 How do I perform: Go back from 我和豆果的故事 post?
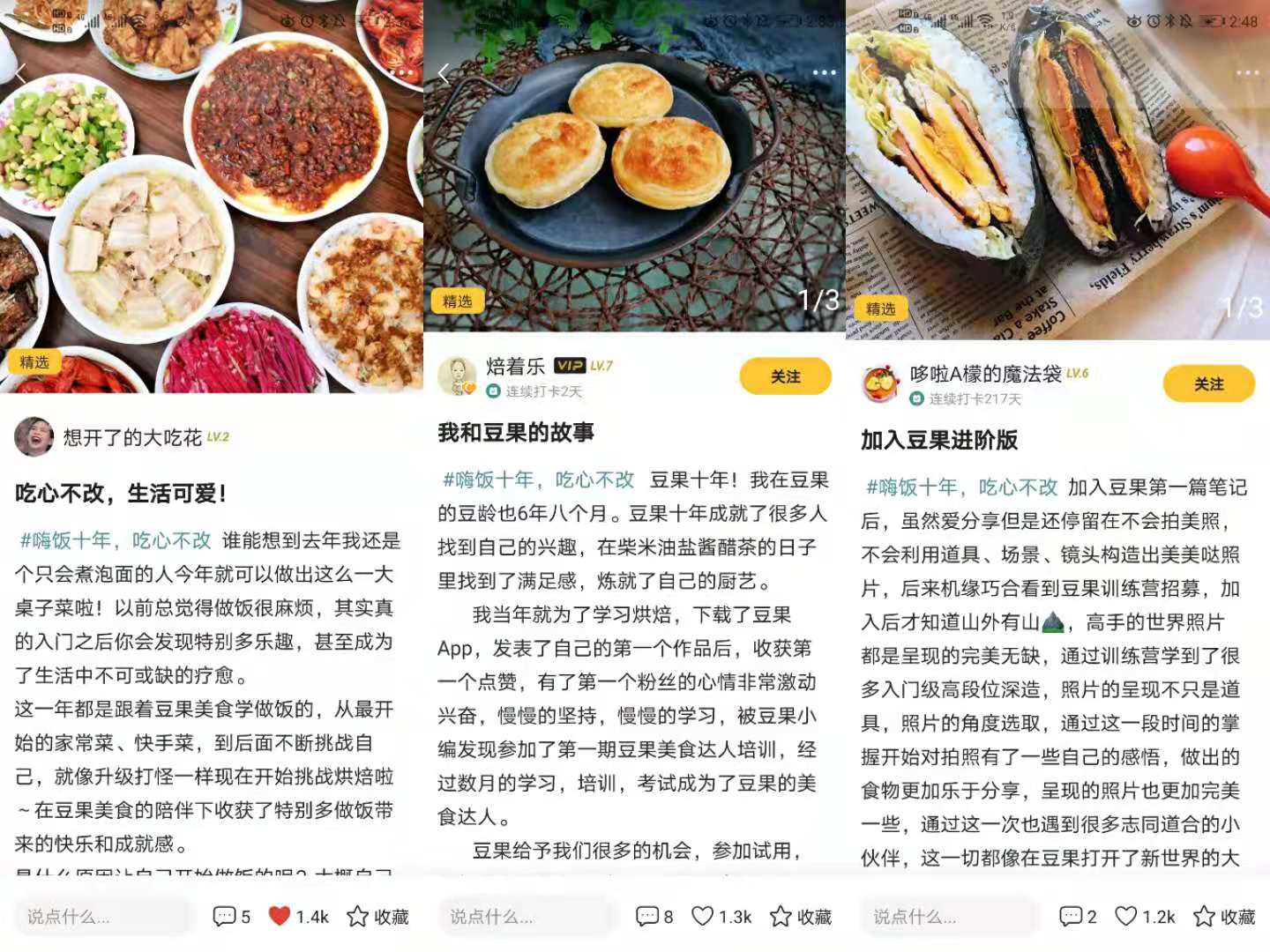point(444,73)
